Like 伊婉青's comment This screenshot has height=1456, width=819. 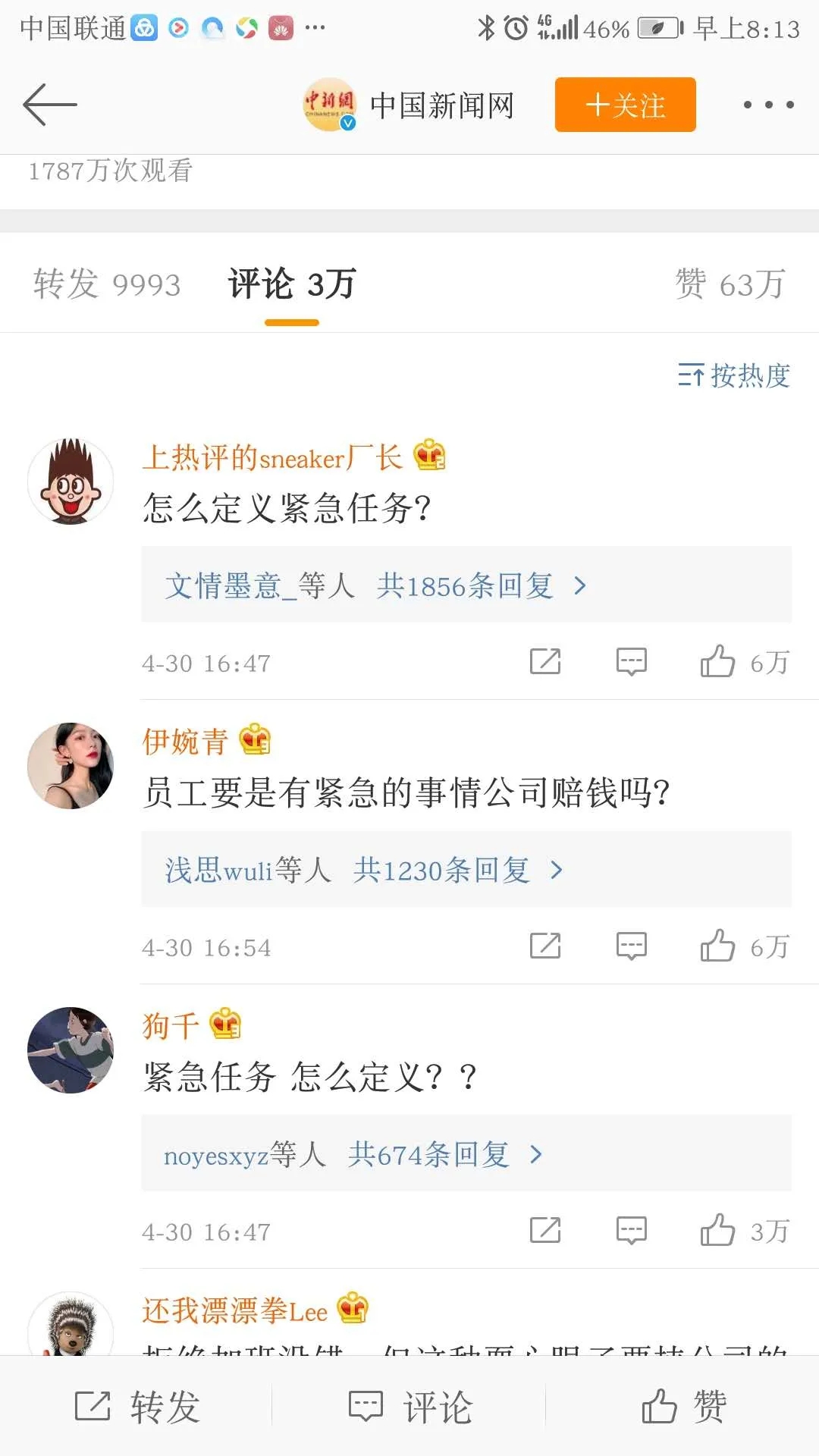pos(717,946)
